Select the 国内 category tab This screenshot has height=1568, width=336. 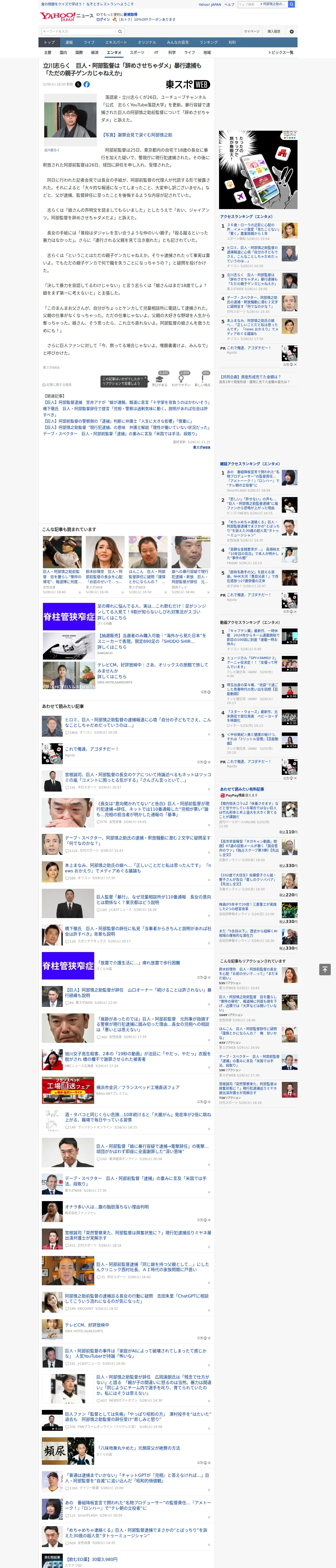tap(63, 52)
